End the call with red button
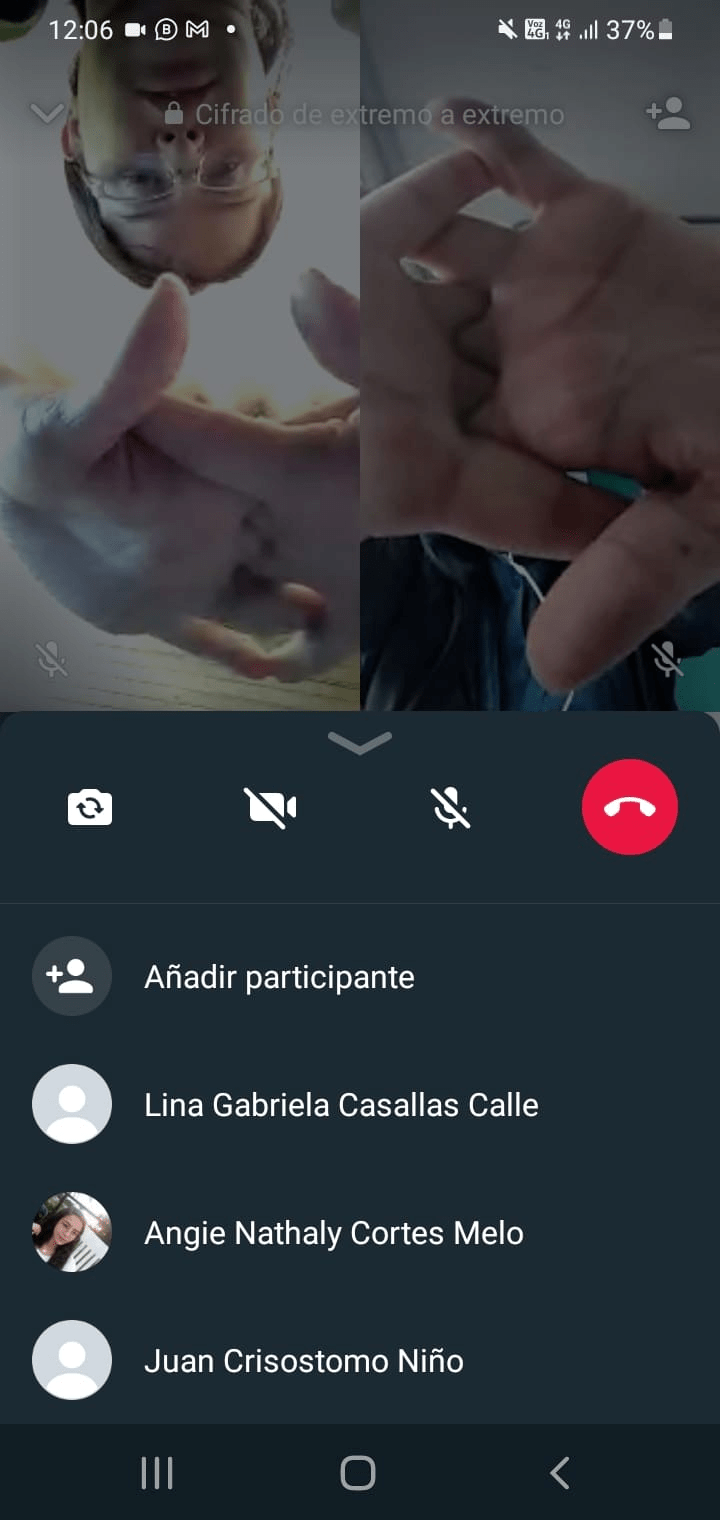The image size is (720, 1520). (630, 807)
